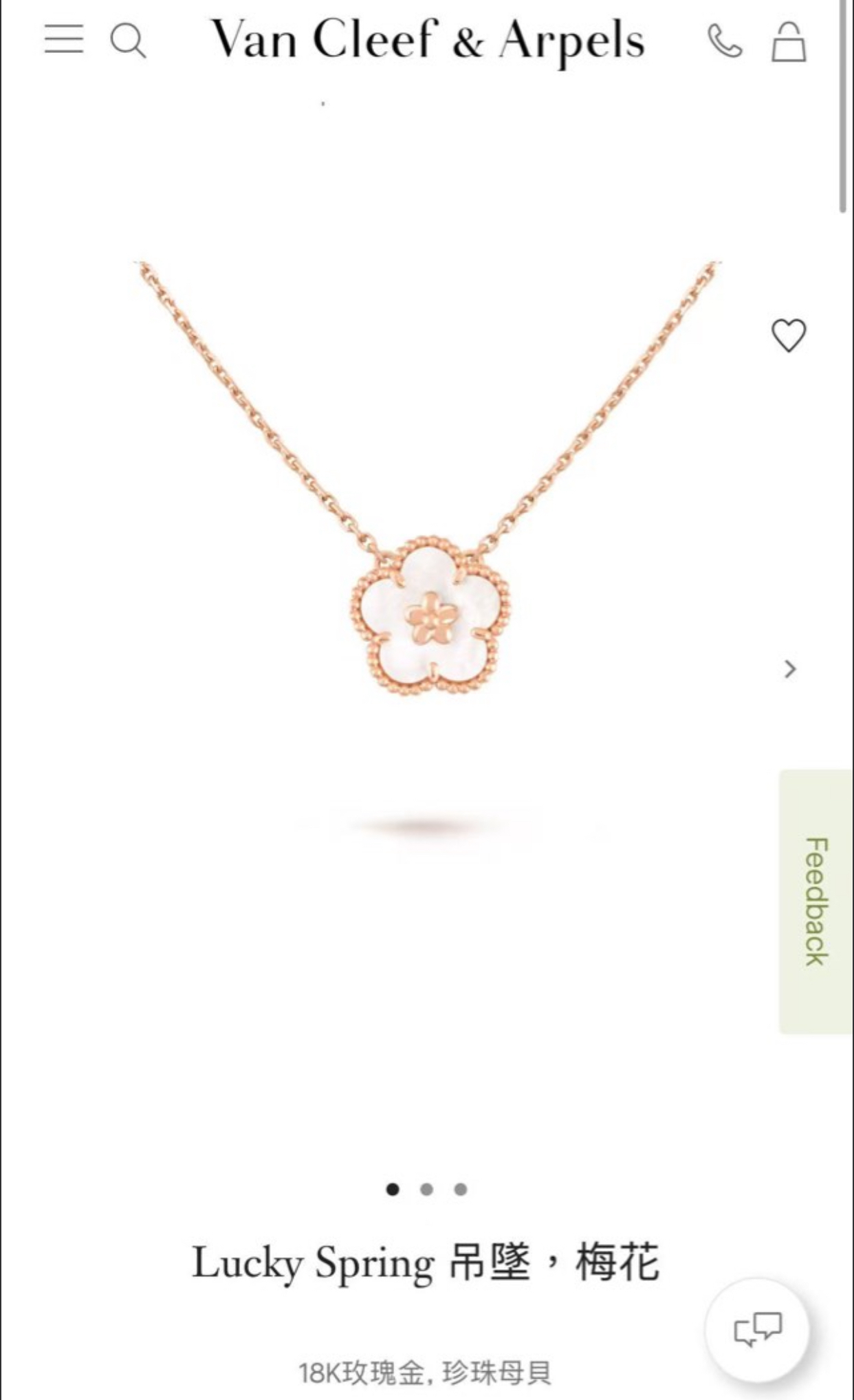Tap the phone contact icon

[725, 41]
